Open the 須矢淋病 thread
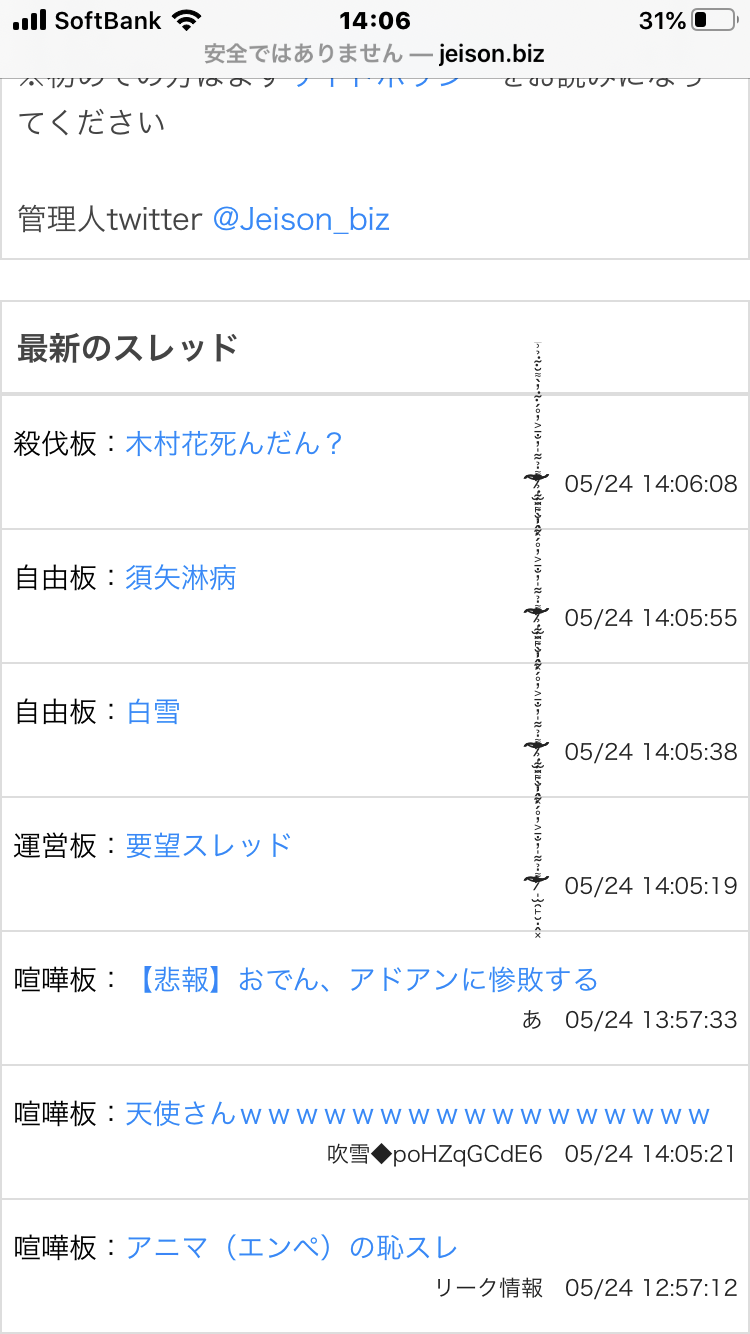750x1334 pixels. (181, 578)
